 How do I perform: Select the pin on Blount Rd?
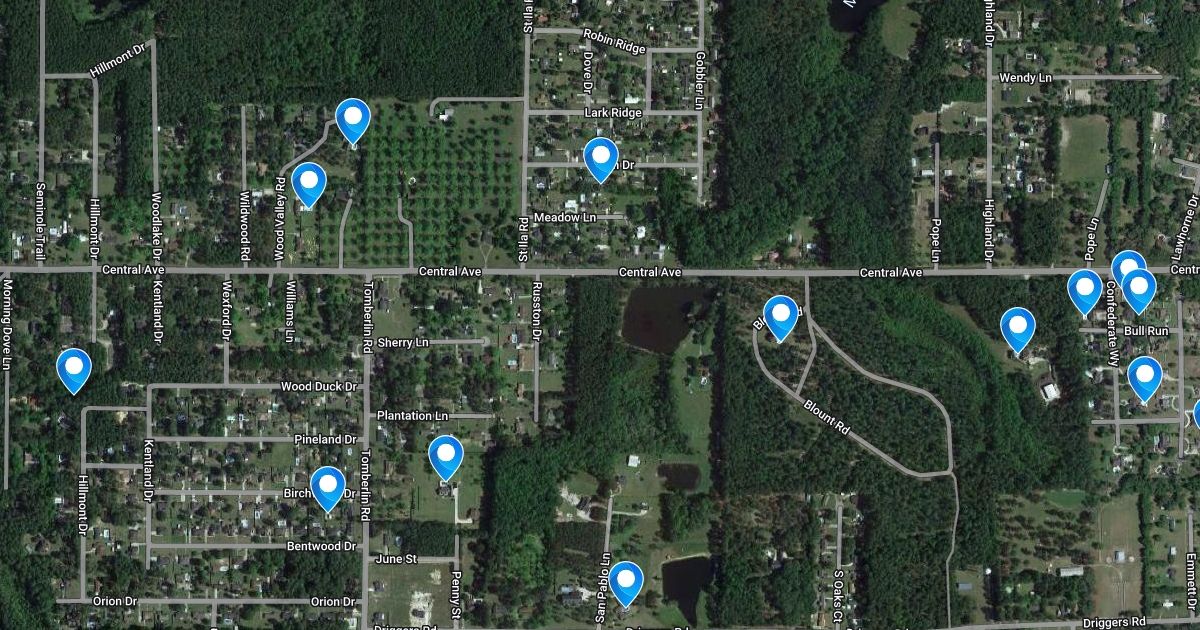click(x=781, y=315)
